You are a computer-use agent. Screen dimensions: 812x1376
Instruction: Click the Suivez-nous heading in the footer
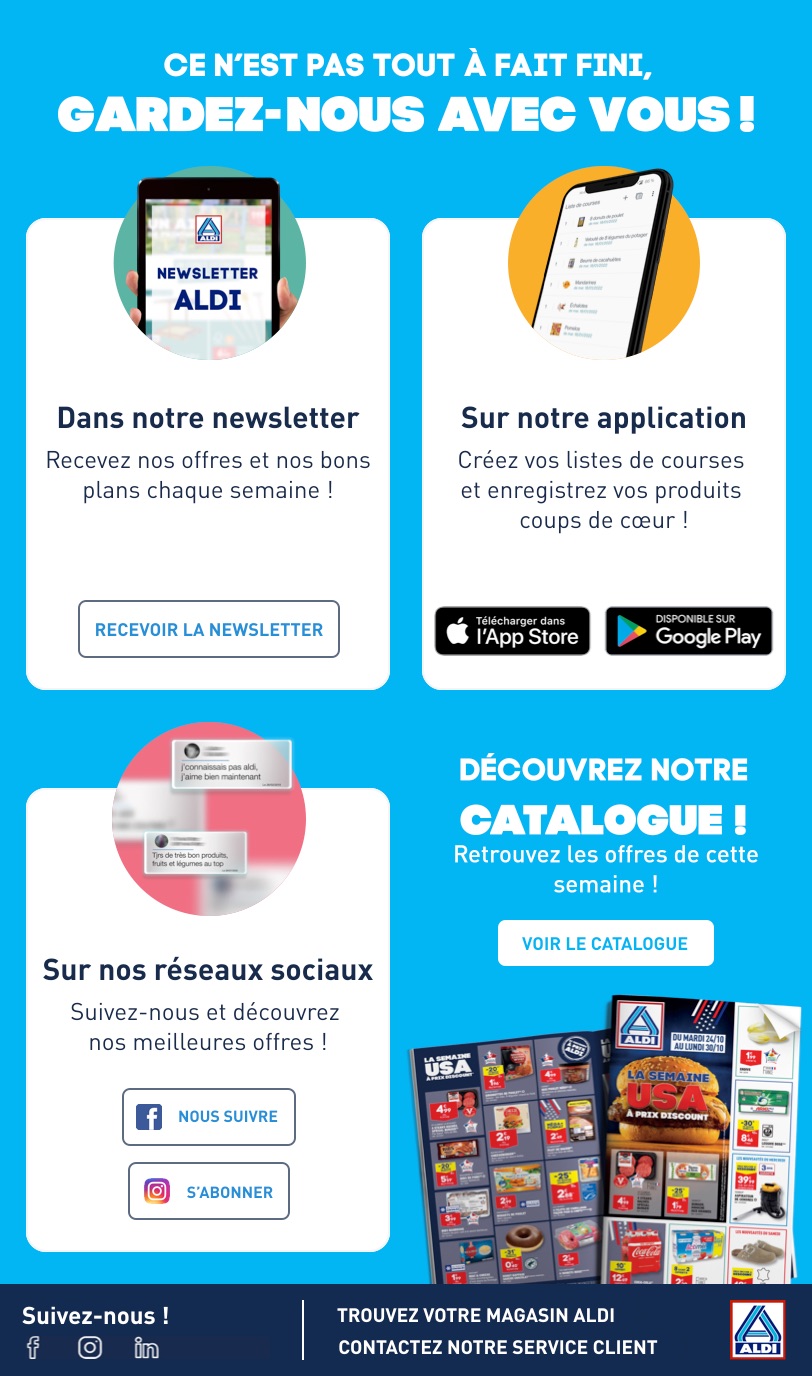click(96, 1316)
